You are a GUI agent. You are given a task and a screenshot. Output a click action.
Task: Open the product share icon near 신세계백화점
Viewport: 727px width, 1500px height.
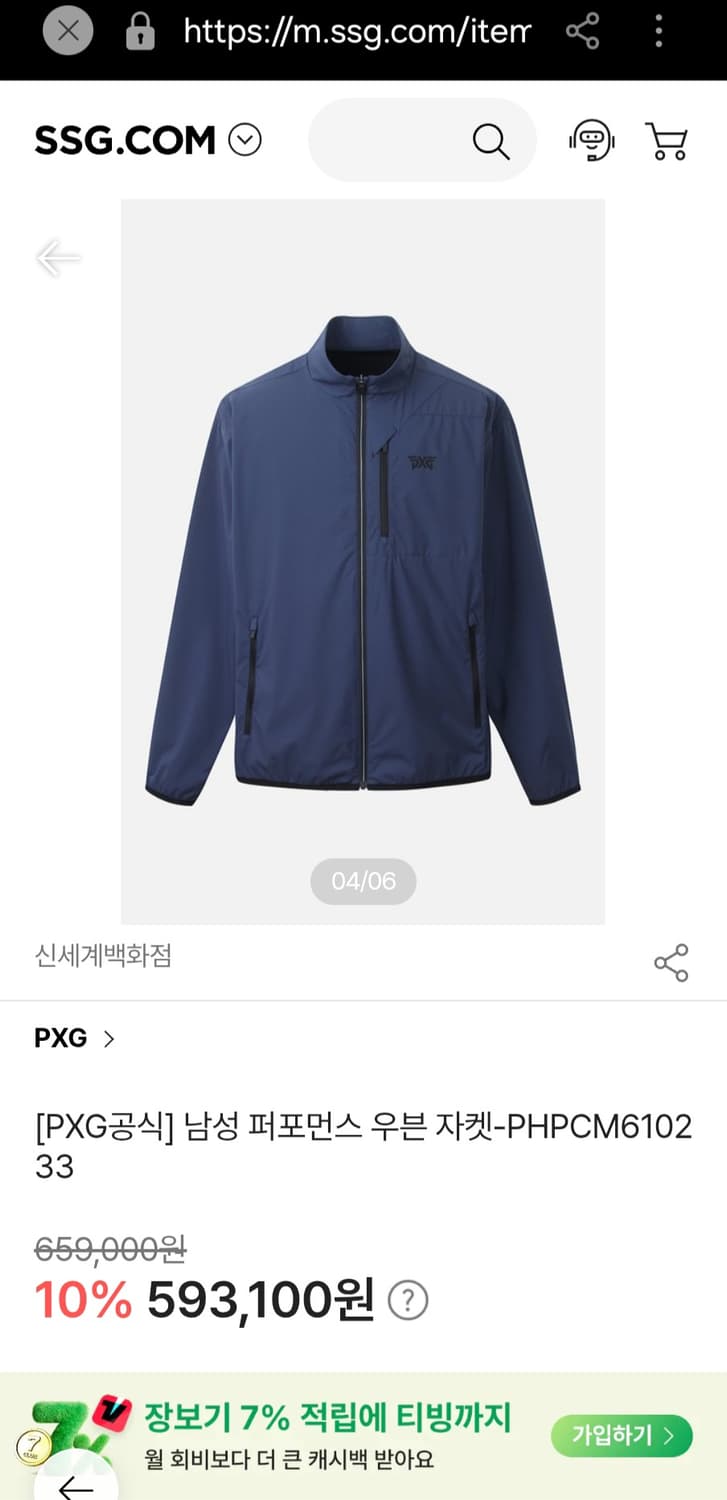point(671,963)
